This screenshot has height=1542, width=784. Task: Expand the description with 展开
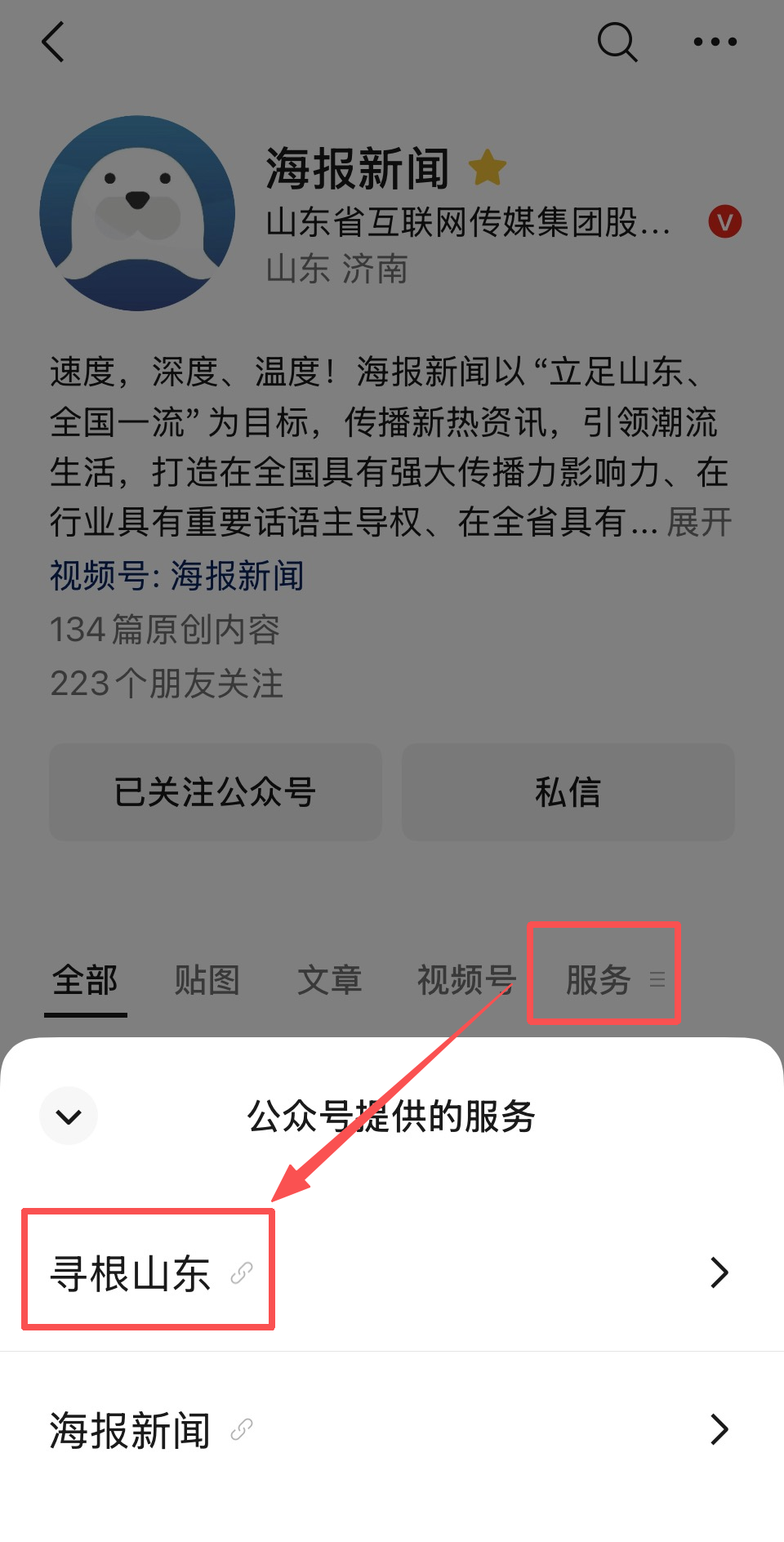tap(699, 522)
